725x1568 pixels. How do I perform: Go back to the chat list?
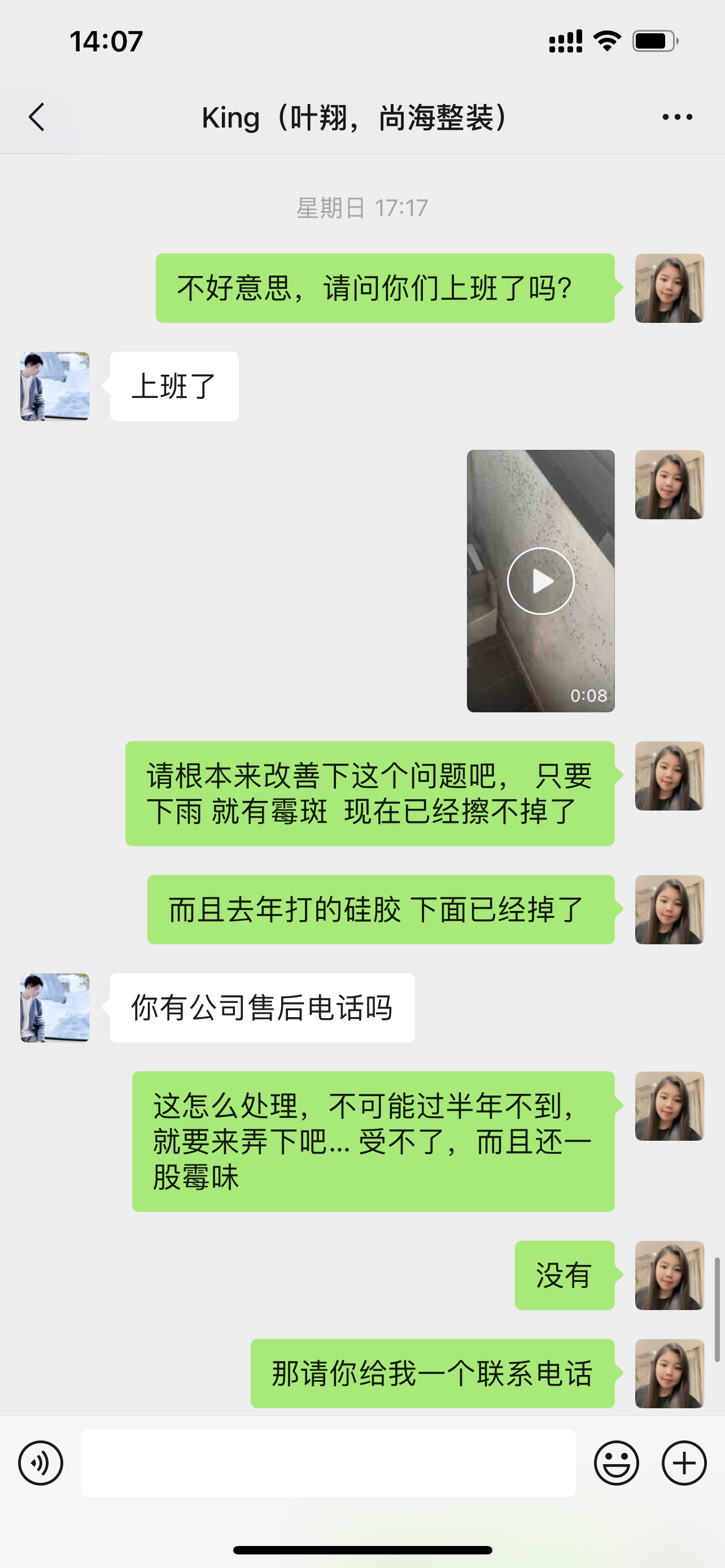[x=37, y=117]
